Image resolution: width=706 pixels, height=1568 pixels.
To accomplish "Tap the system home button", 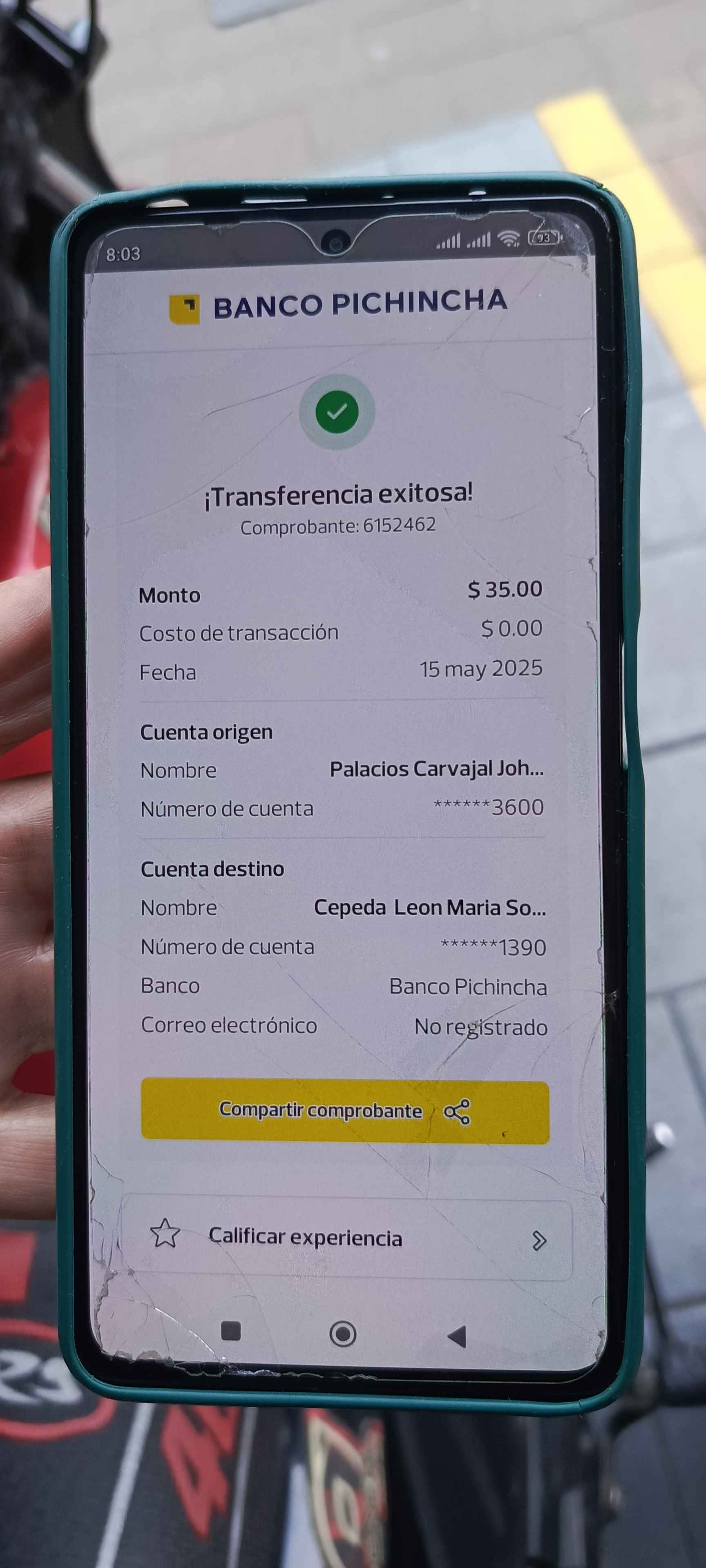I will coord(343,1334).
